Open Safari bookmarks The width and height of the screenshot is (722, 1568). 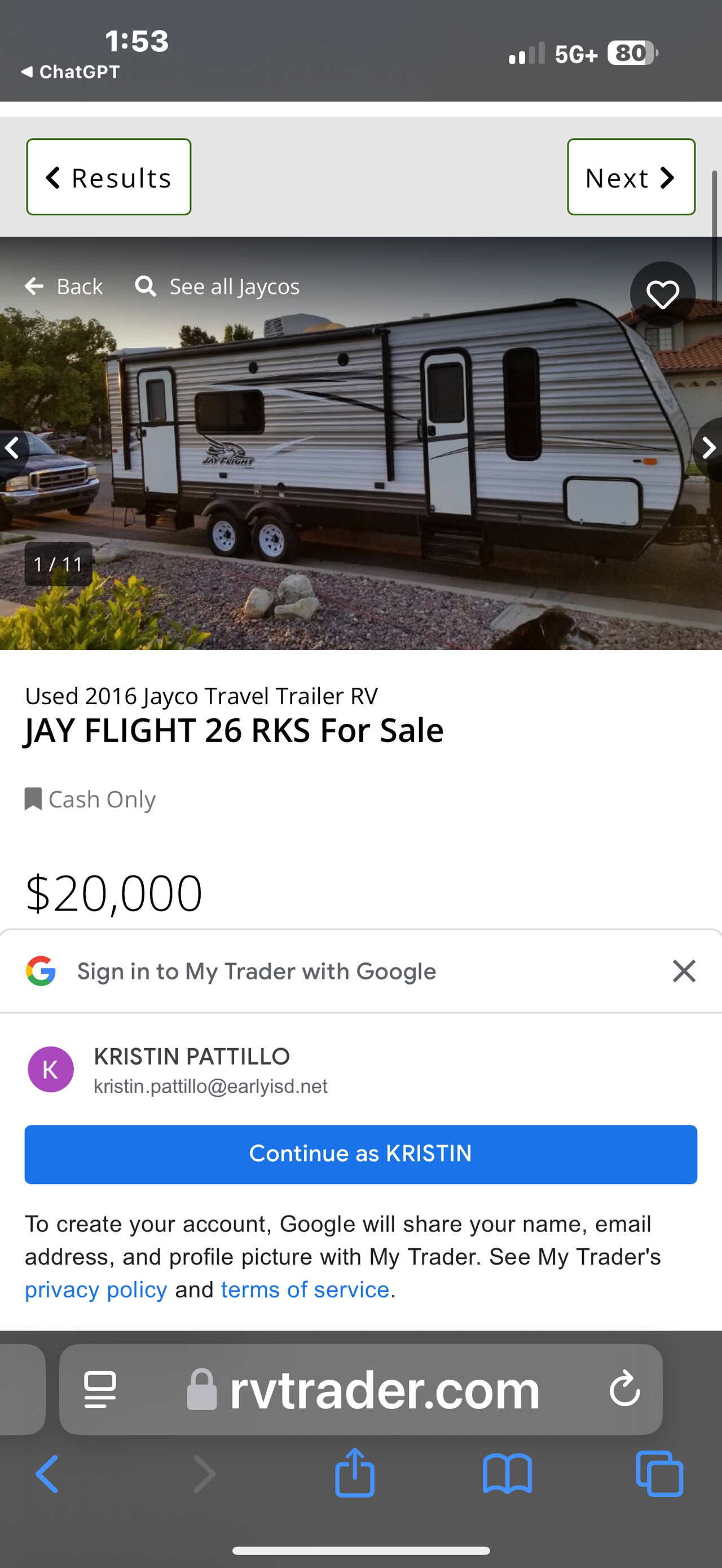point(507,1473)
